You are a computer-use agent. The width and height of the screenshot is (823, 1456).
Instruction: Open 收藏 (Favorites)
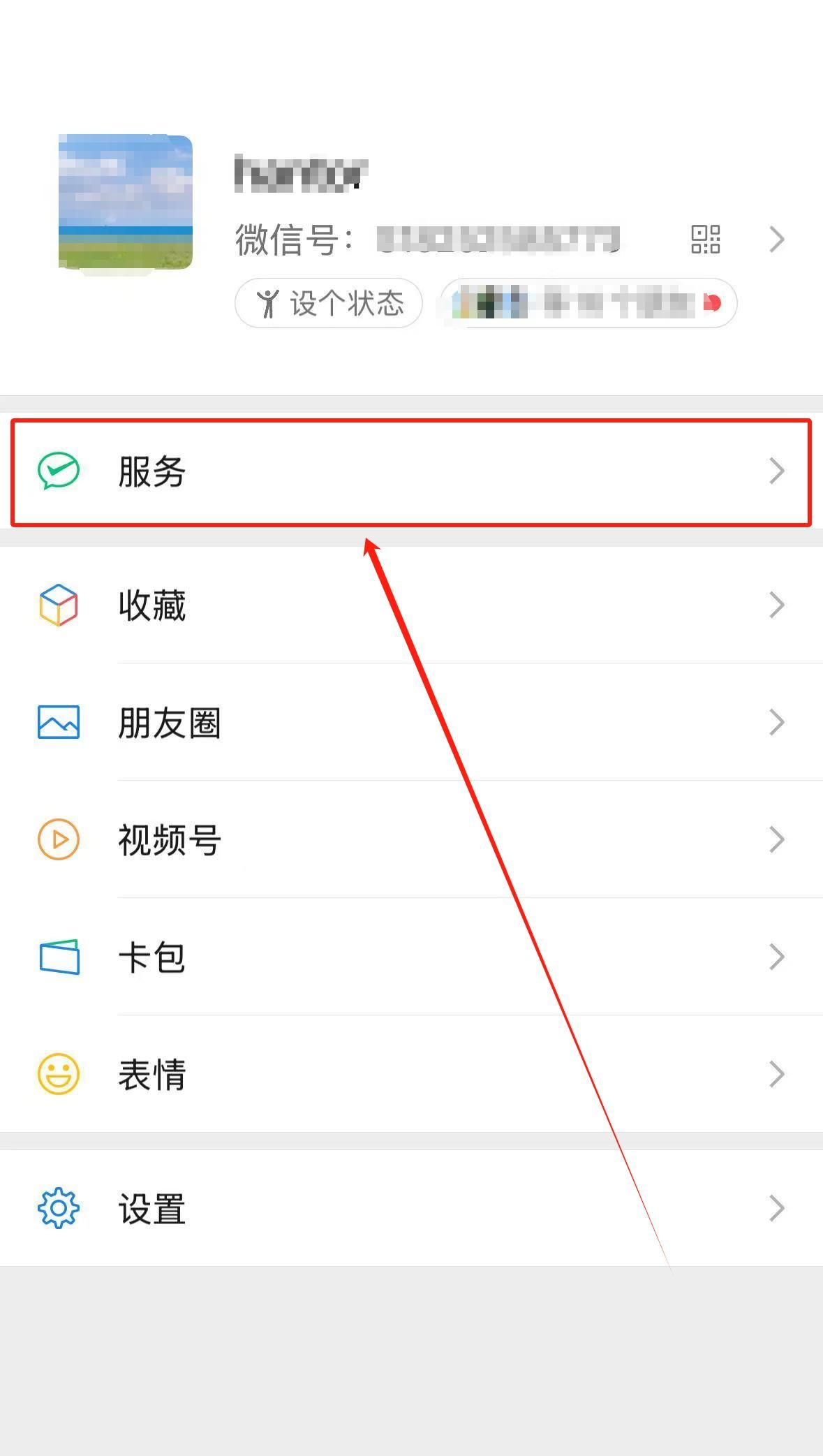point(410,605)
